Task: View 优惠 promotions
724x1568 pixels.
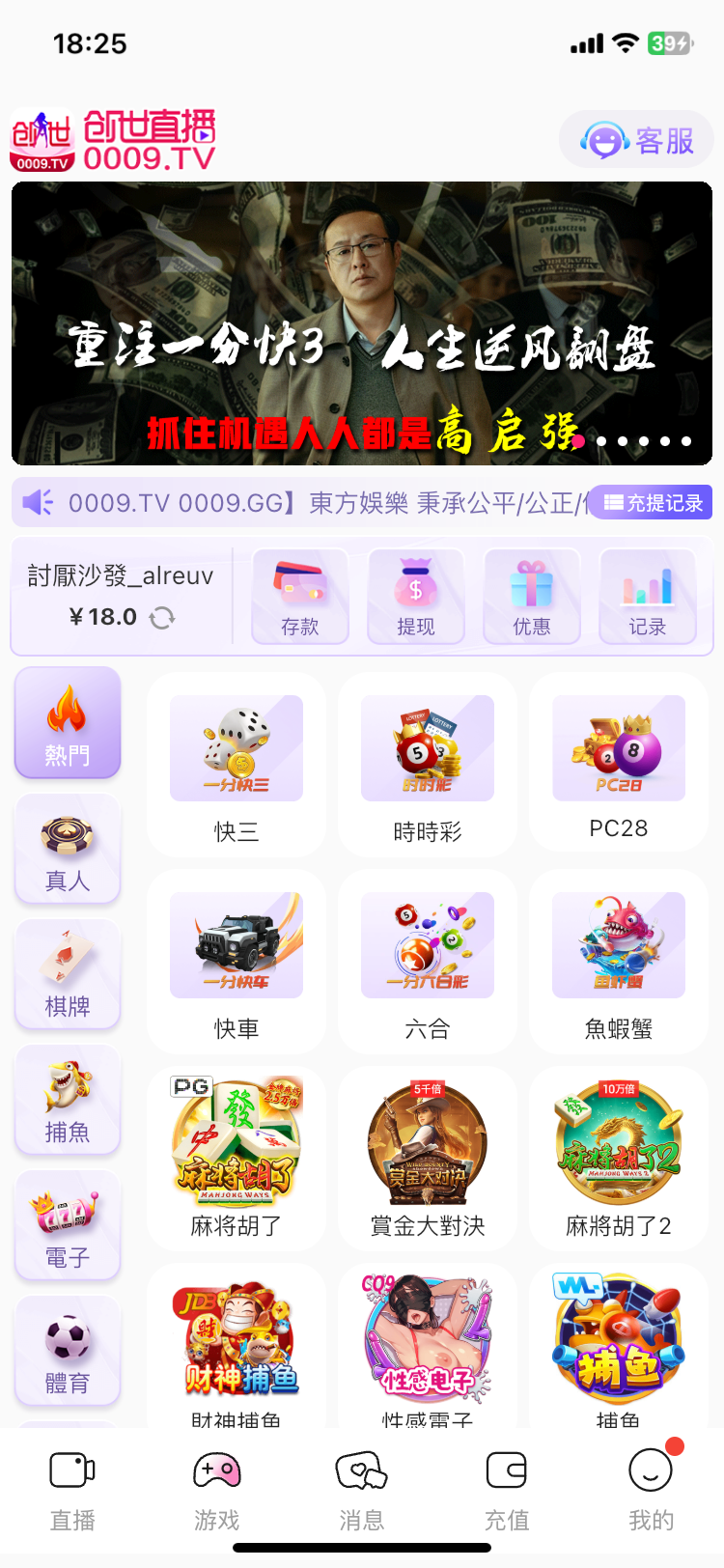Action: [x=532, y=597]
